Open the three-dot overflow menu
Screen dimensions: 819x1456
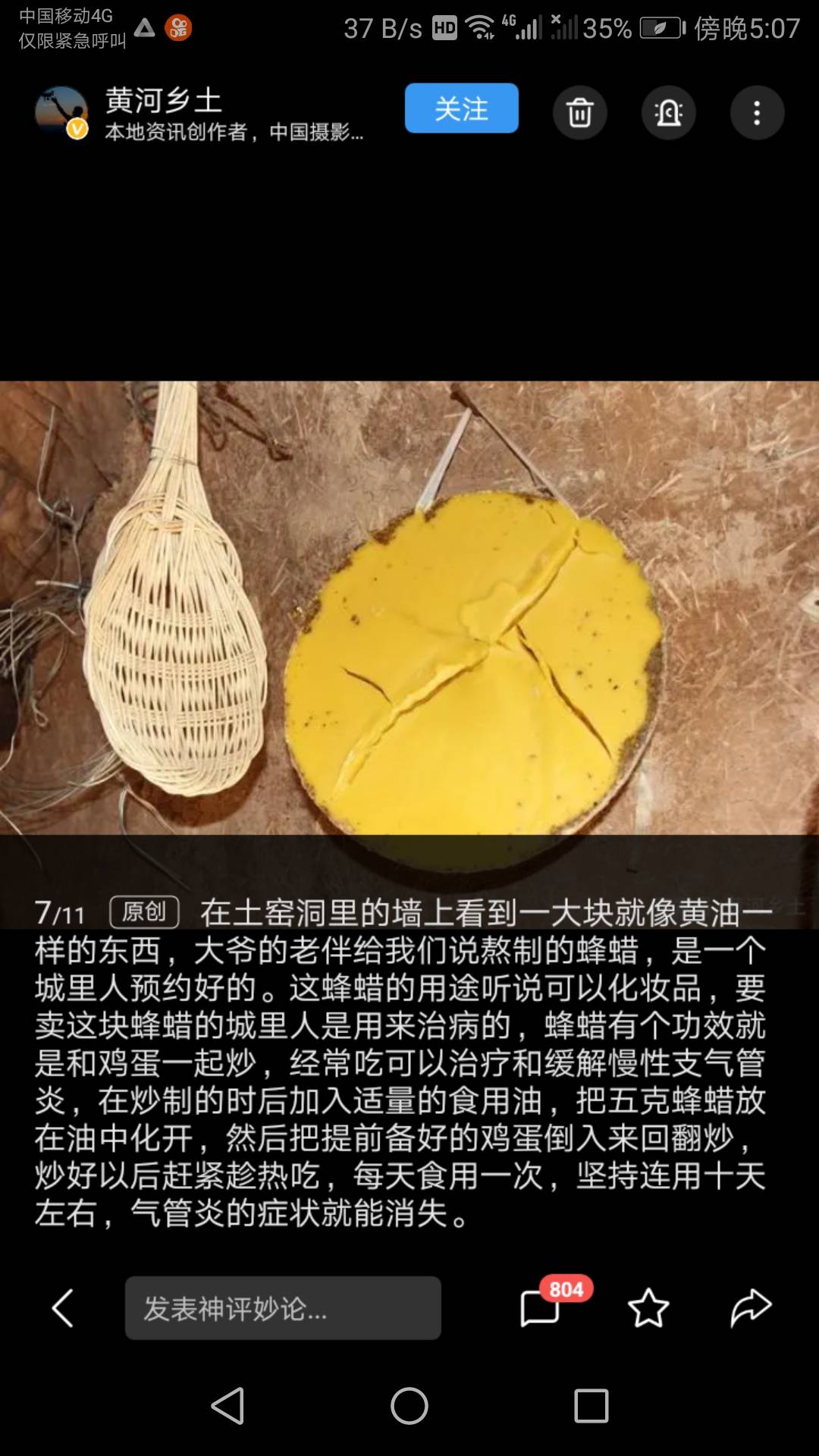(x=757, y=113)
